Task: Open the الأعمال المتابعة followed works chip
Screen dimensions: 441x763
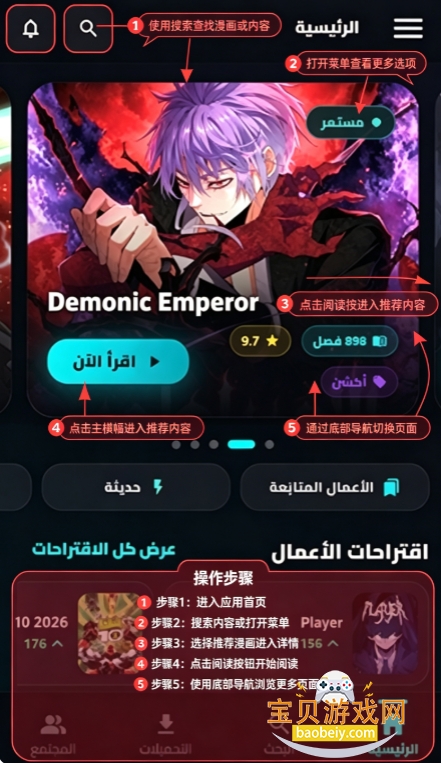Action: 335,487
